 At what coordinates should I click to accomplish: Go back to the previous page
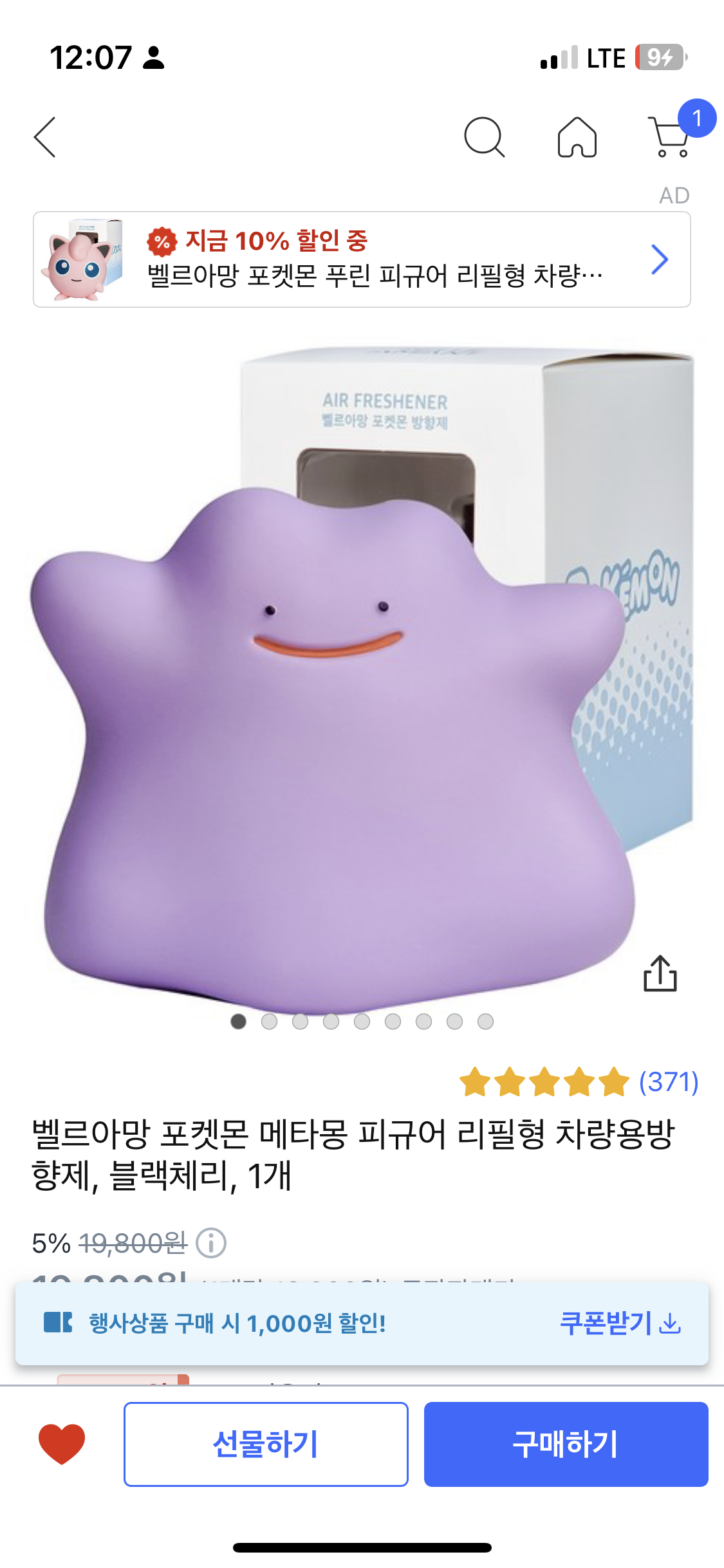click(45, 137)
